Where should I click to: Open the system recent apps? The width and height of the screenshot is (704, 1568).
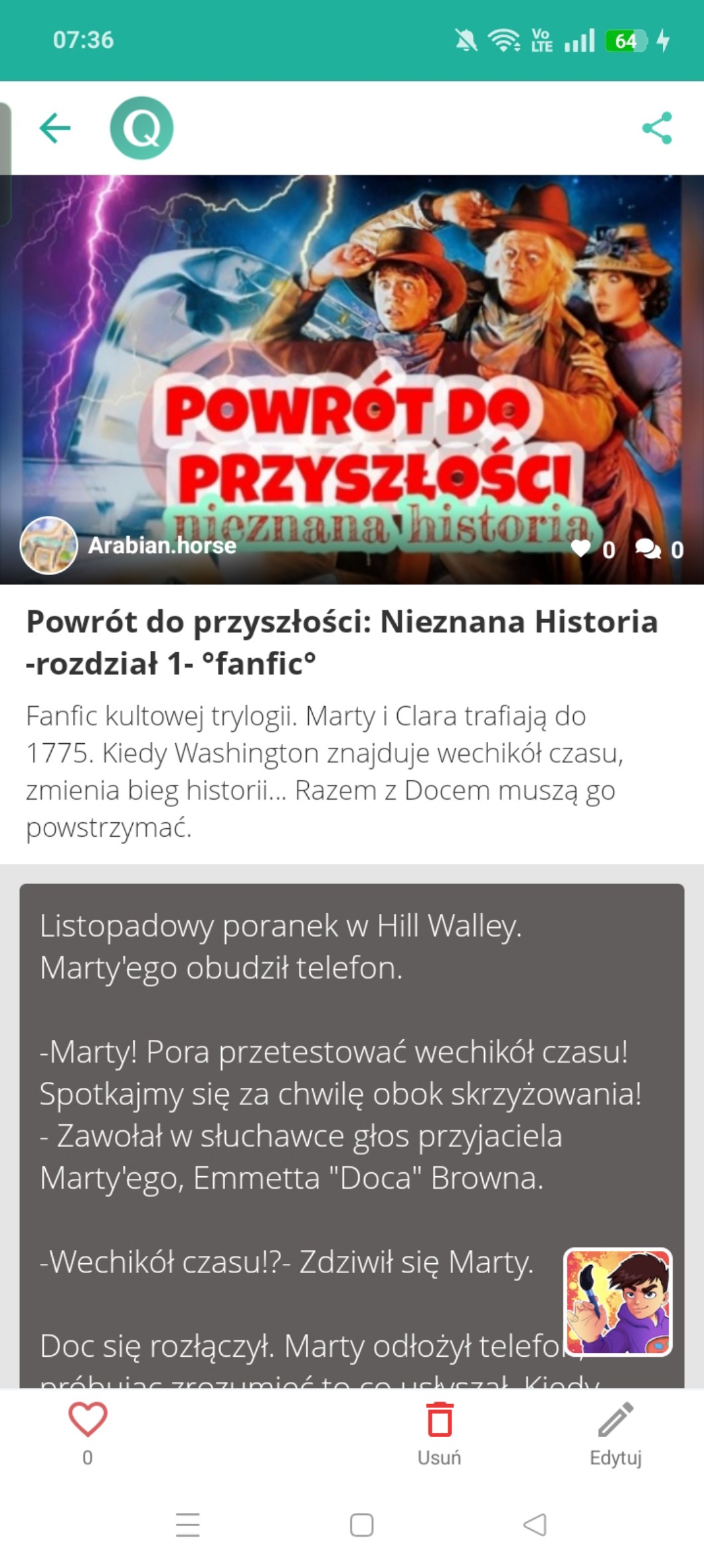click(x=188, y=1525)
